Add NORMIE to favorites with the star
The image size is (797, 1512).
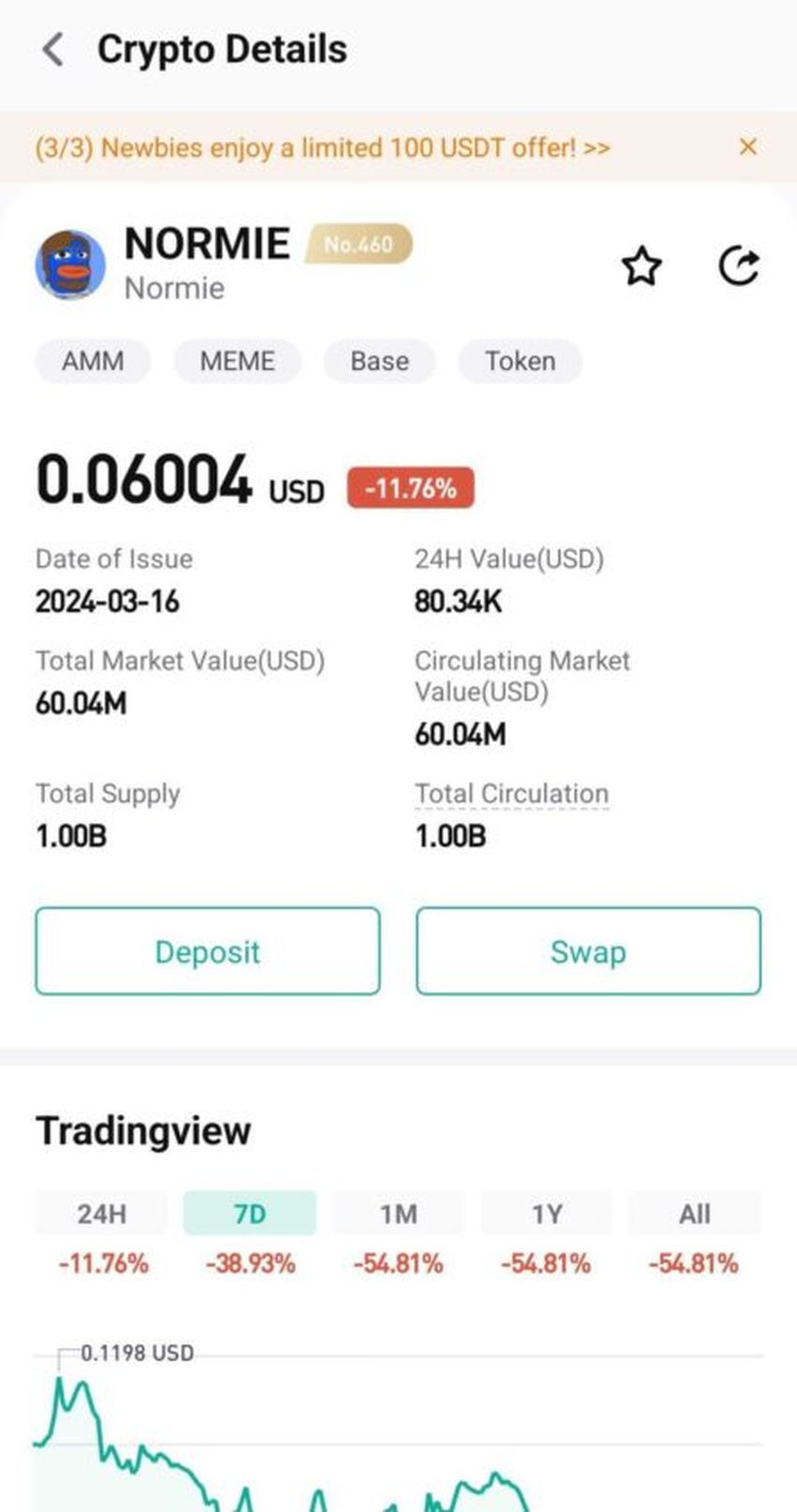641,266
